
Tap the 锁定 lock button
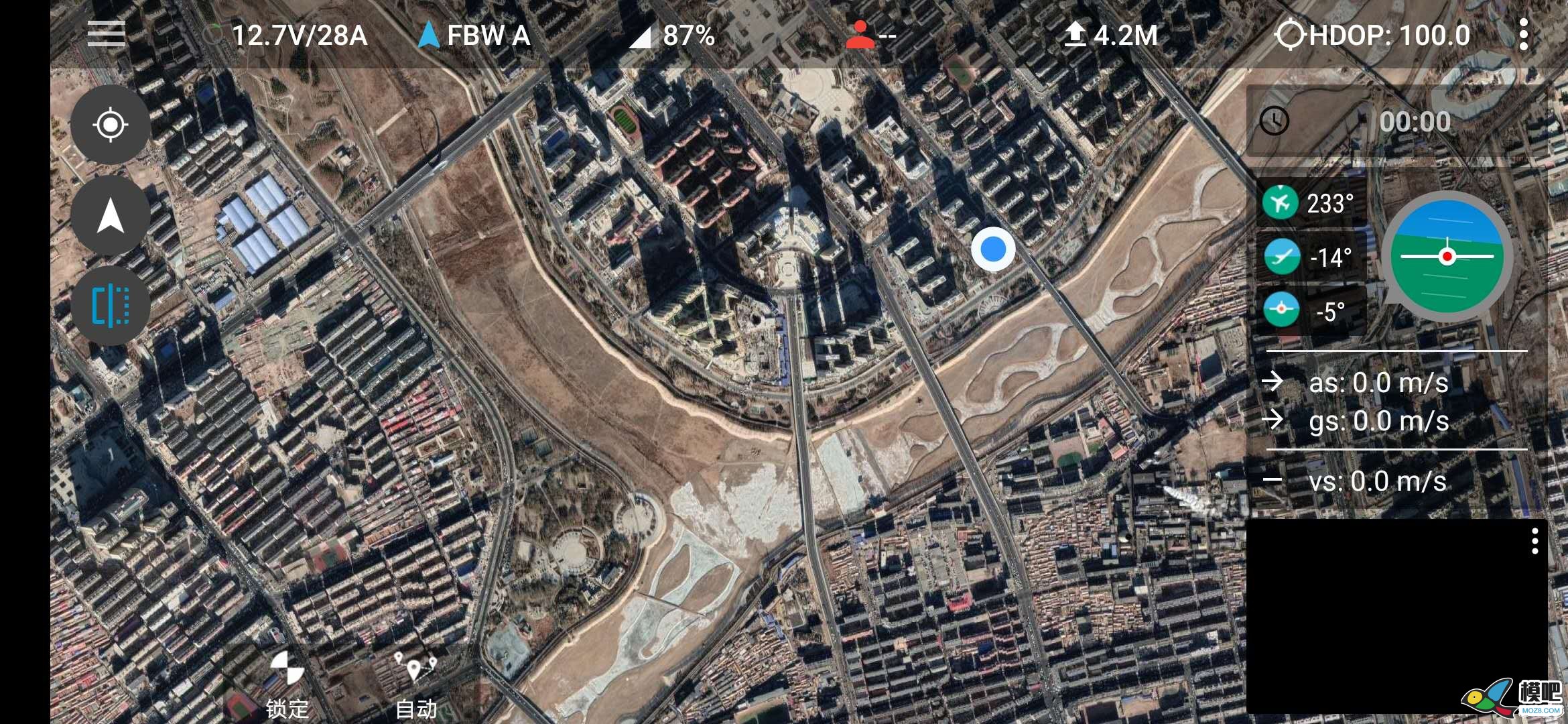(287, 684)
